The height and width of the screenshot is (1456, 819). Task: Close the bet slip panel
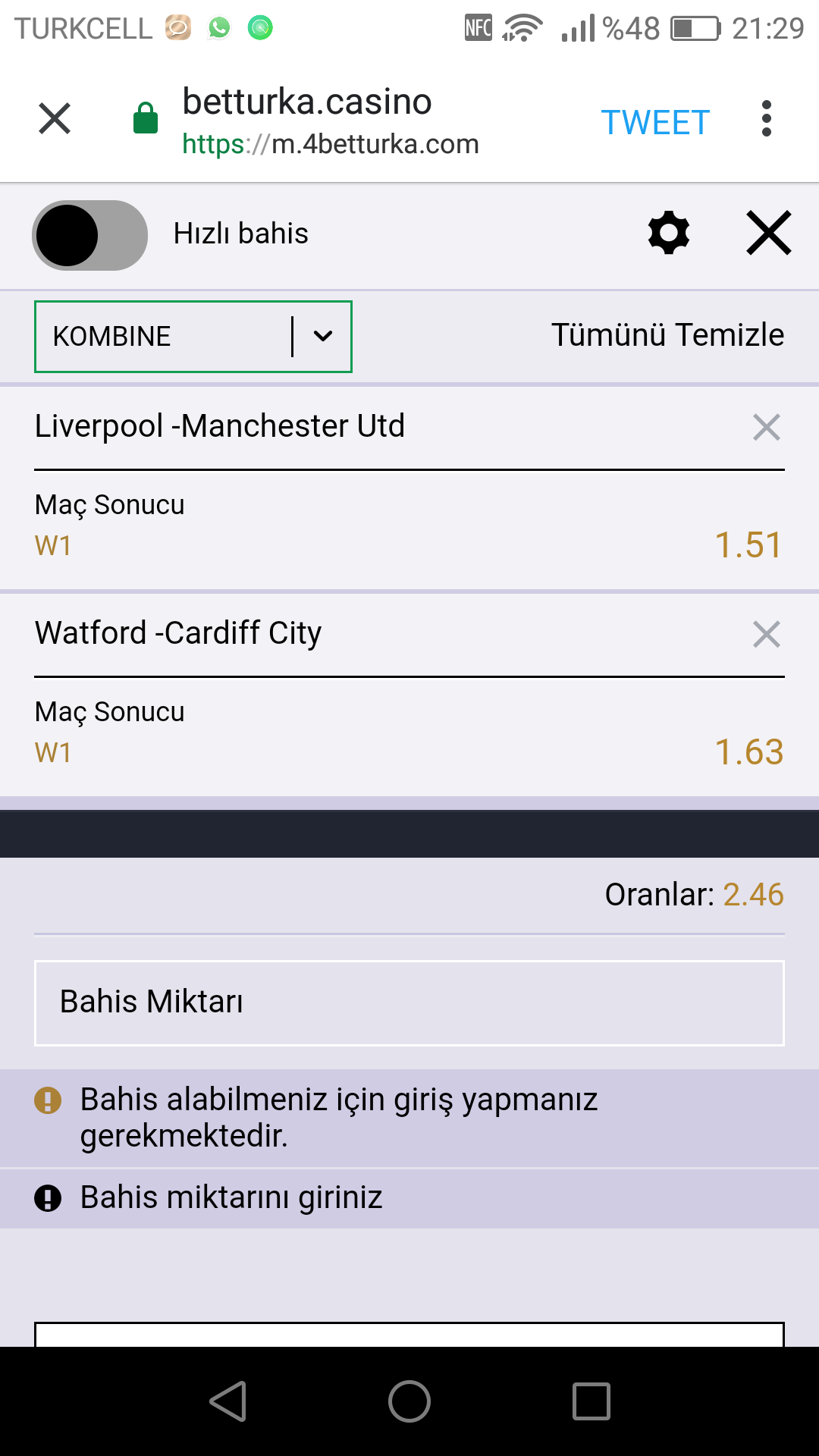point(769,233)
